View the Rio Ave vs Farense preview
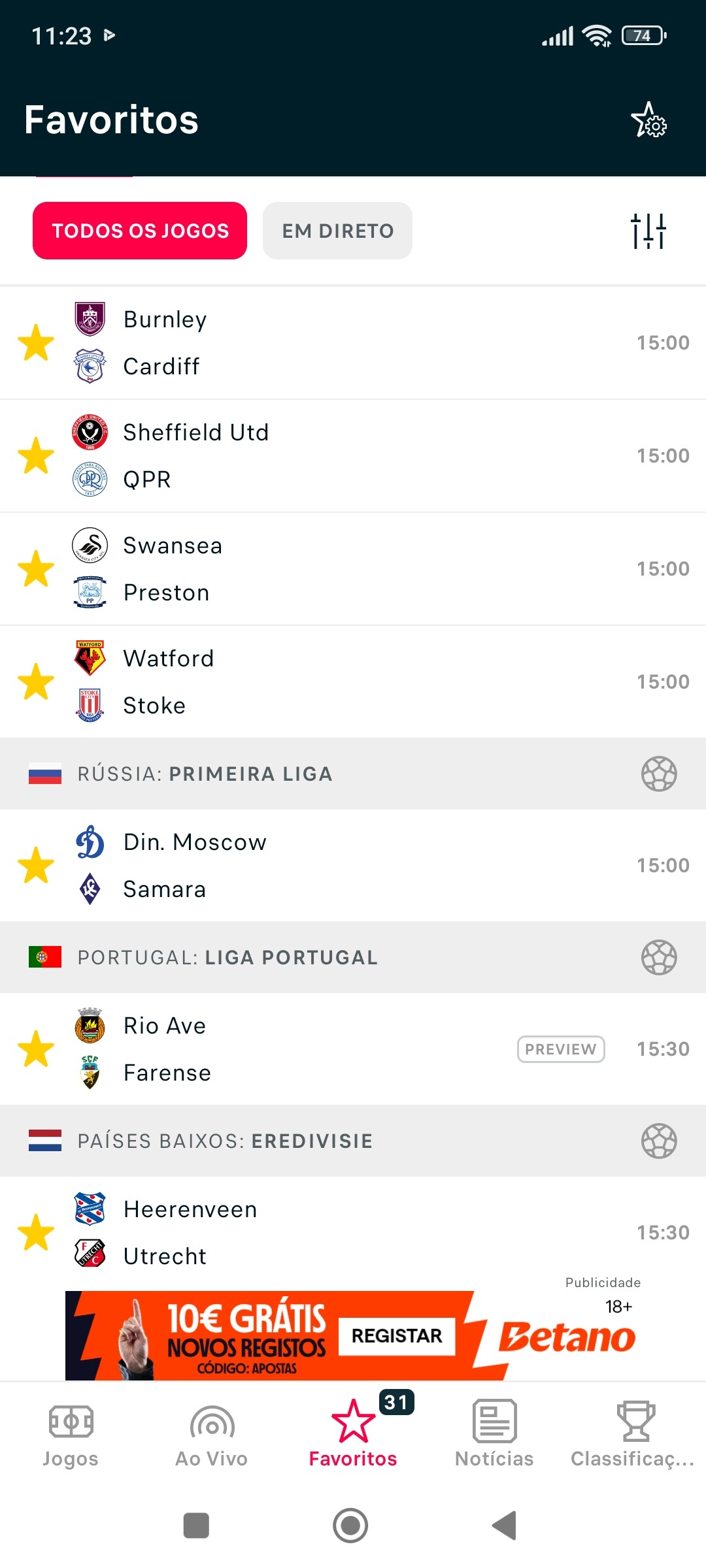 point(561,1049)
